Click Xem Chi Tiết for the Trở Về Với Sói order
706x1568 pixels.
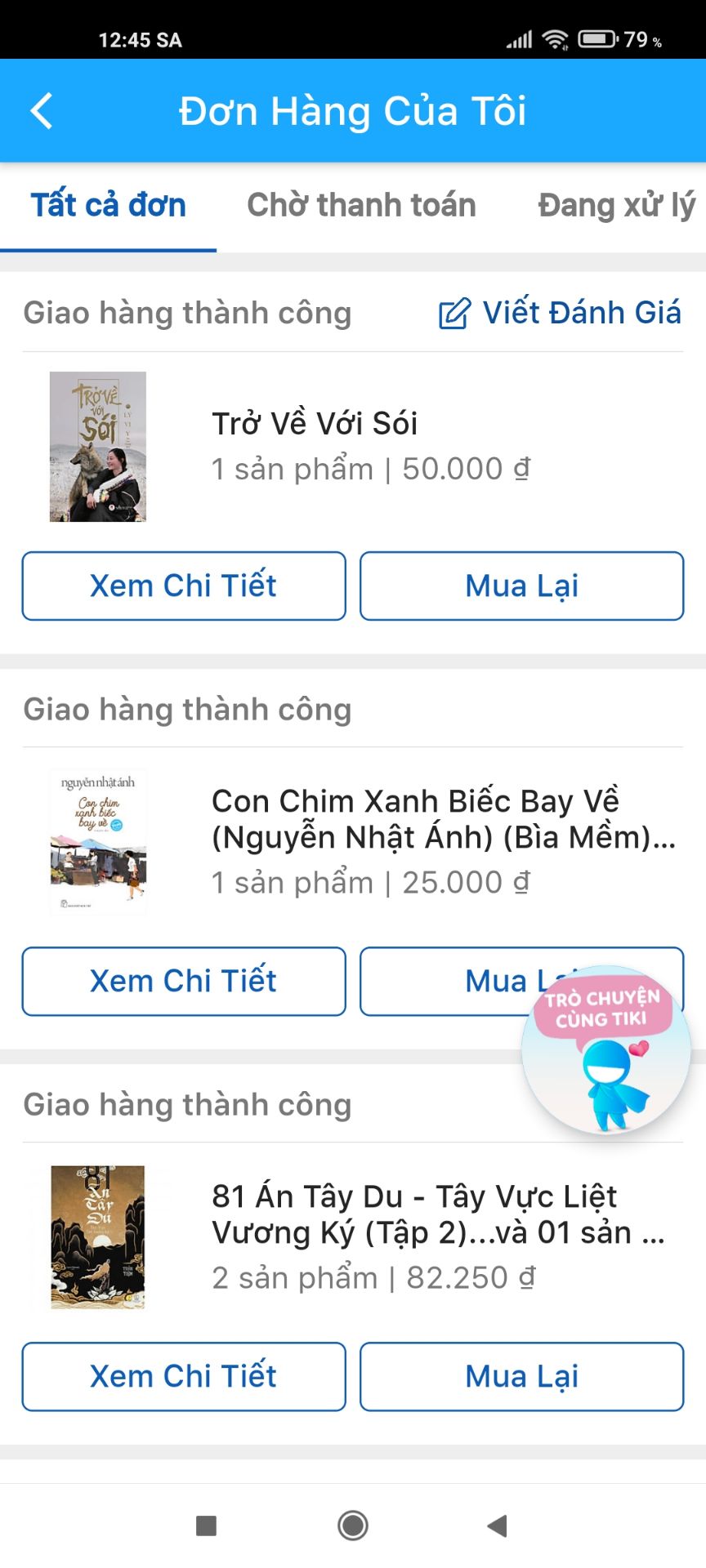(184, 586)
